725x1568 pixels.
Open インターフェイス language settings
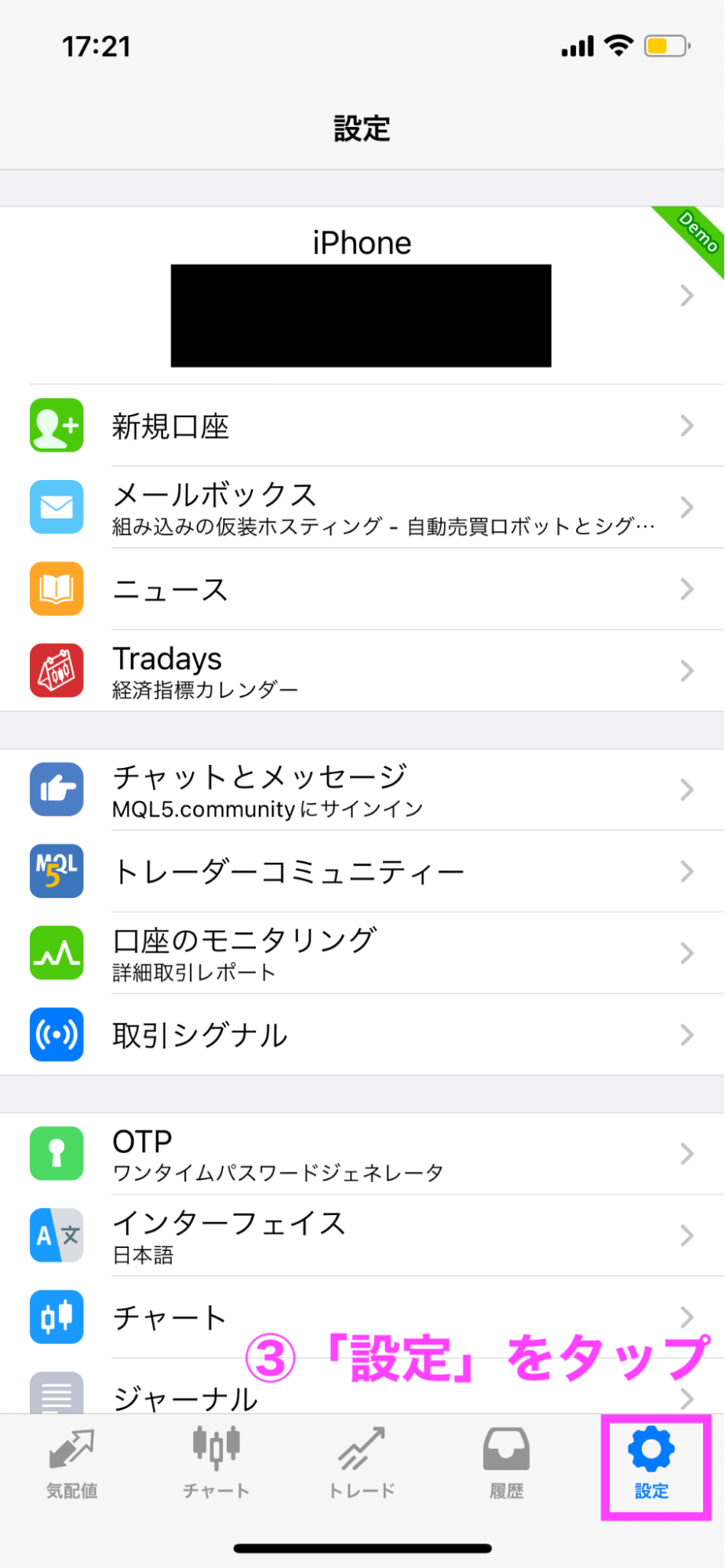pyautogui.click(x=361, y=1235)
